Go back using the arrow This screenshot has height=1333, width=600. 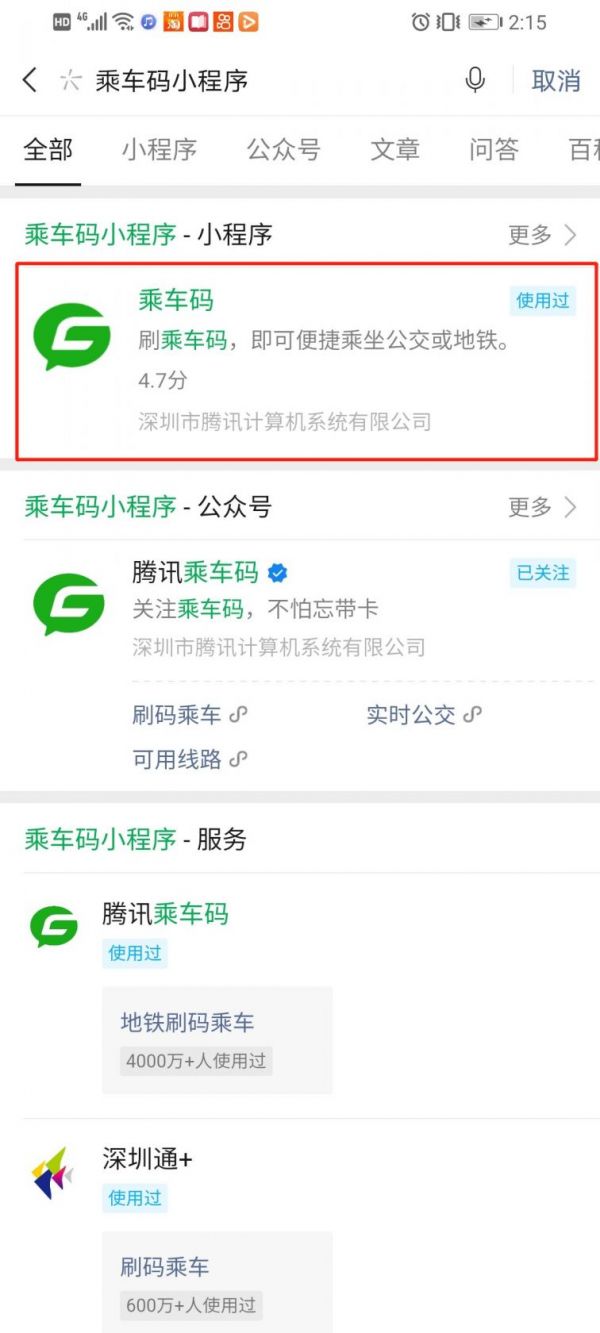[30, 81]
